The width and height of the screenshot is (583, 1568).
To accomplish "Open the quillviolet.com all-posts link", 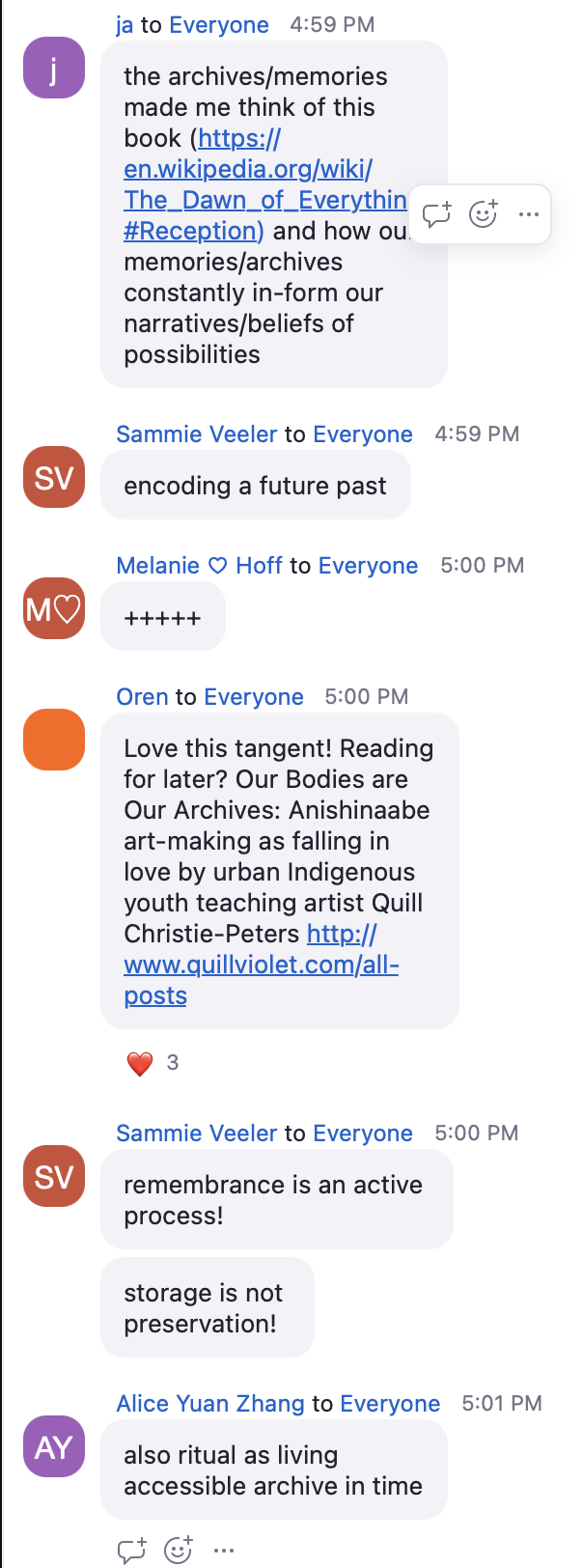I will (261, 965).
